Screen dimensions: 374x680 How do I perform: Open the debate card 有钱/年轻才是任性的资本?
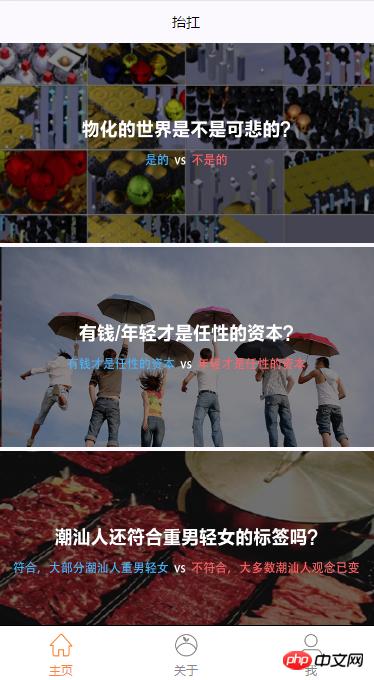click(x=187, y=347)
